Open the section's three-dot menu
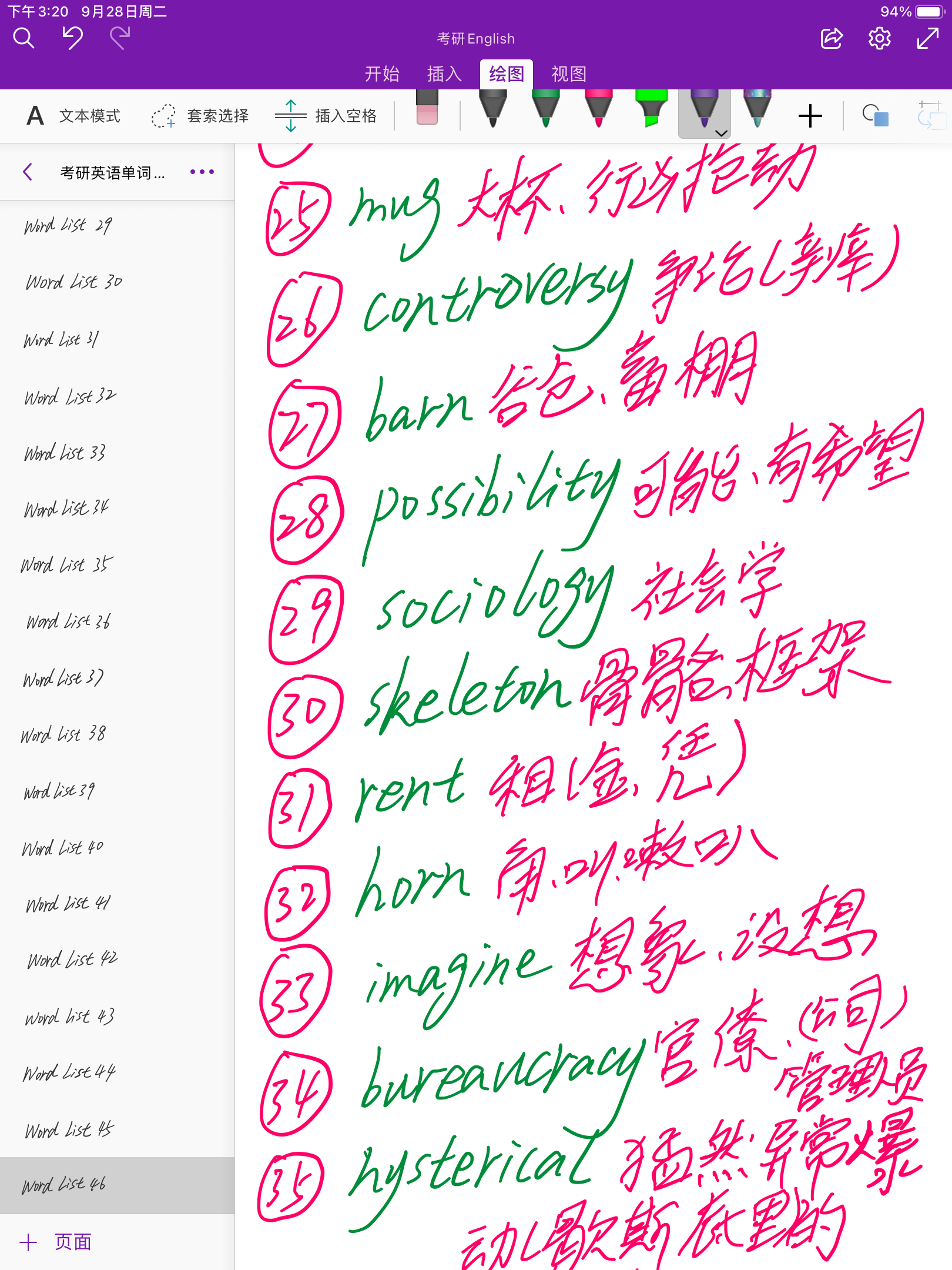 click(x=202, y=172)
